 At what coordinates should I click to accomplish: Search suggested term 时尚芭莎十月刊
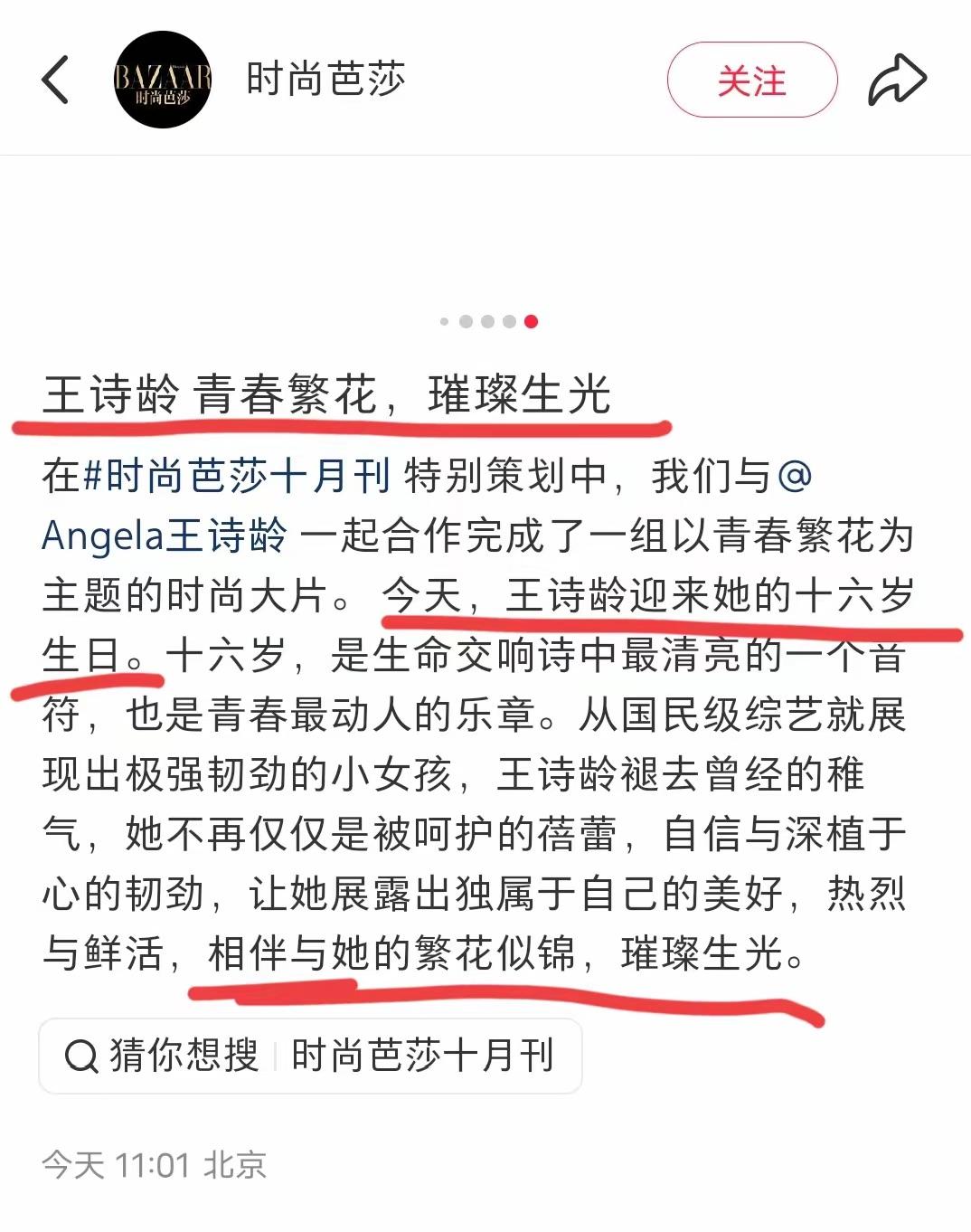[422, 1057]
